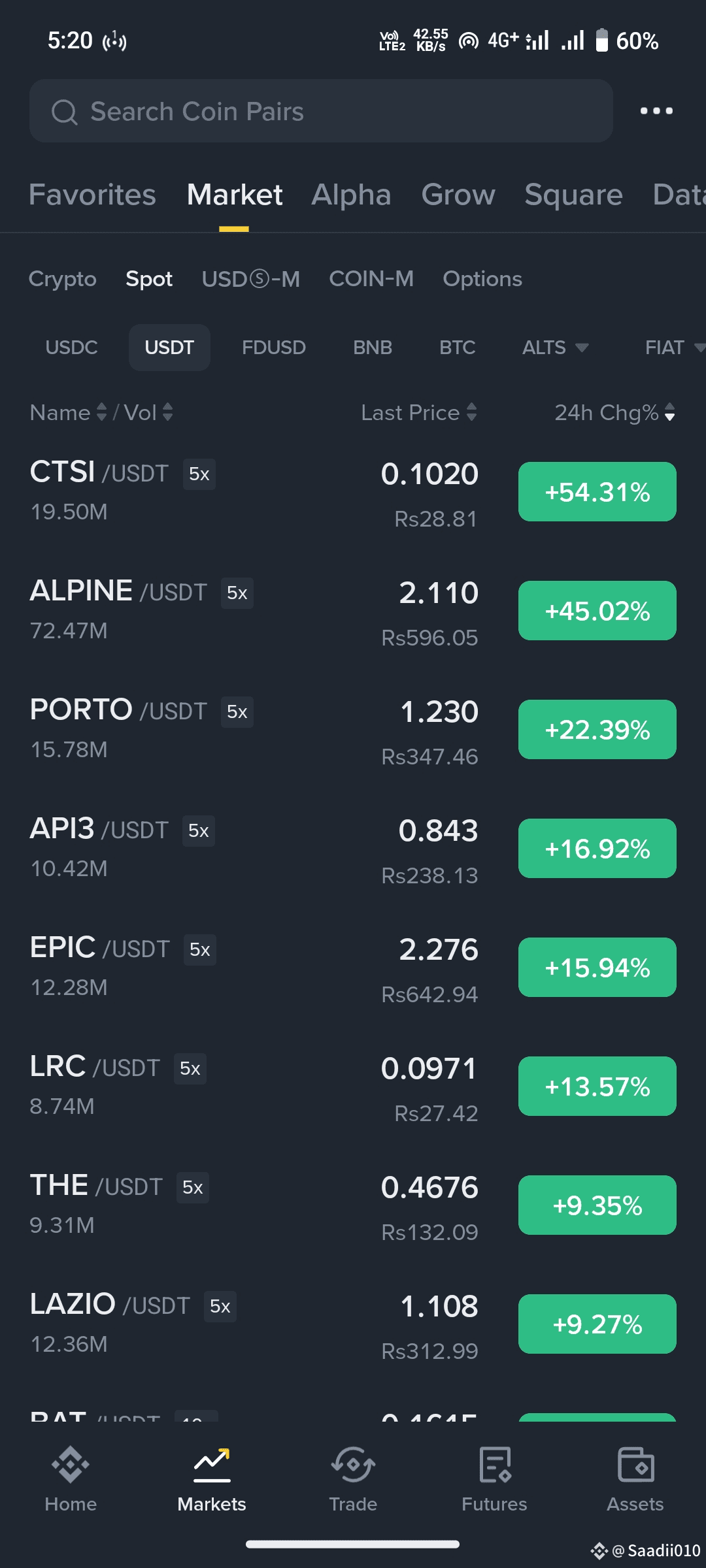Choose the FDUSD quote filter
Screen dimensions: 706x1568
(274, 348)
